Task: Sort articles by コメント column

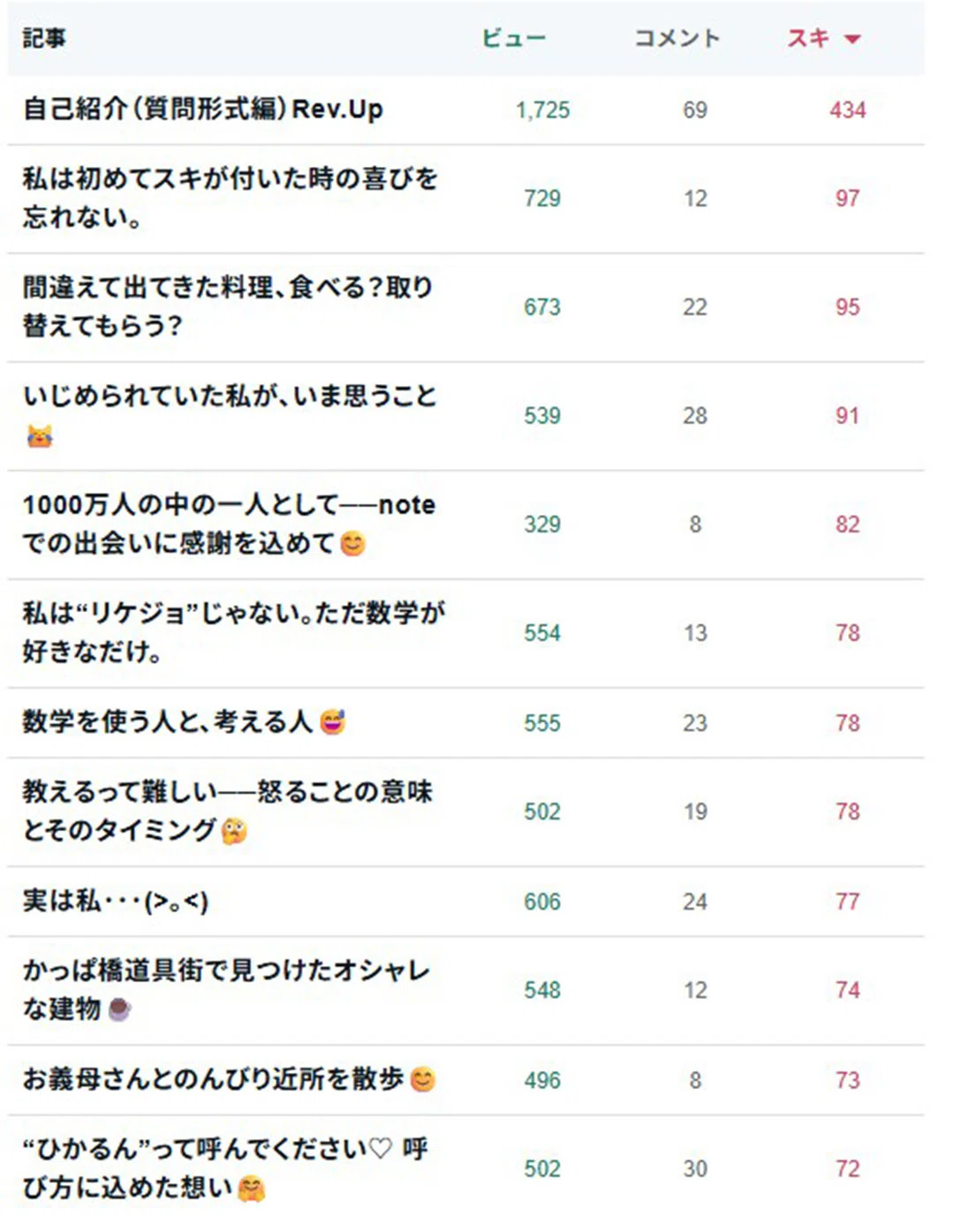Action: (x=678, y=38)
